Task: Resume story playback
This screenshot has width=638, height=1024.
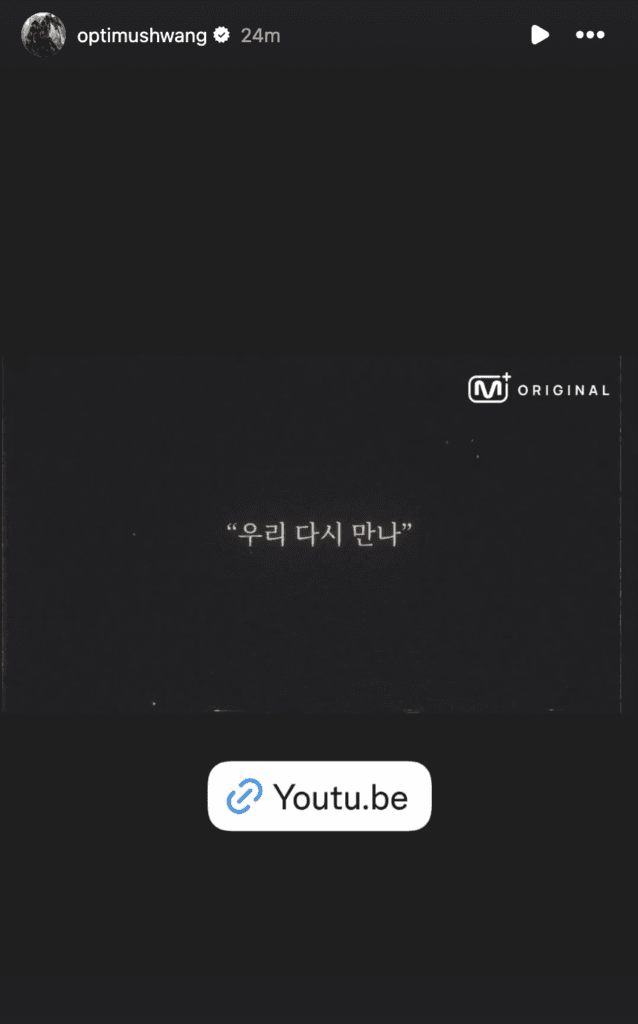Action: click(x=540, y=35)
